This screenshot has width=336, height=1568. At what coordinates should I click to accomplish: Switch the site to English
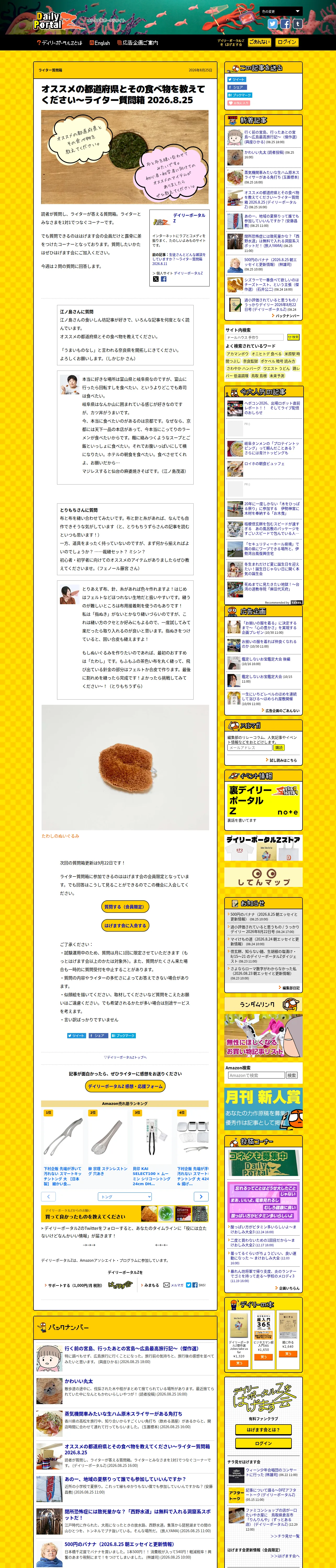coord(100,43)
